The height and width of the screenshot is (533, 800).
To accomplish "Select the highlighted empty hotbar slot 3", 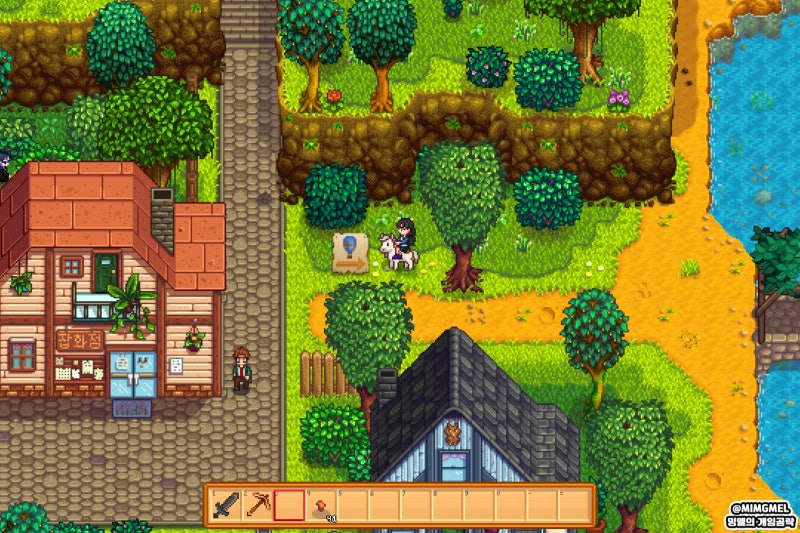I will (x=290, y=505).
